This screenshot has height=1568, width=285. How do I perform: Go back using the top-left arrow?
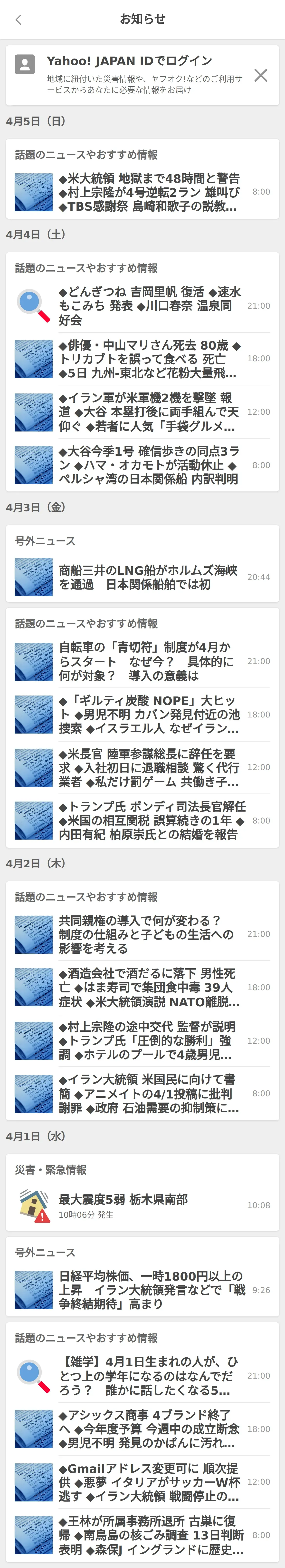click(x=18, y=20)
